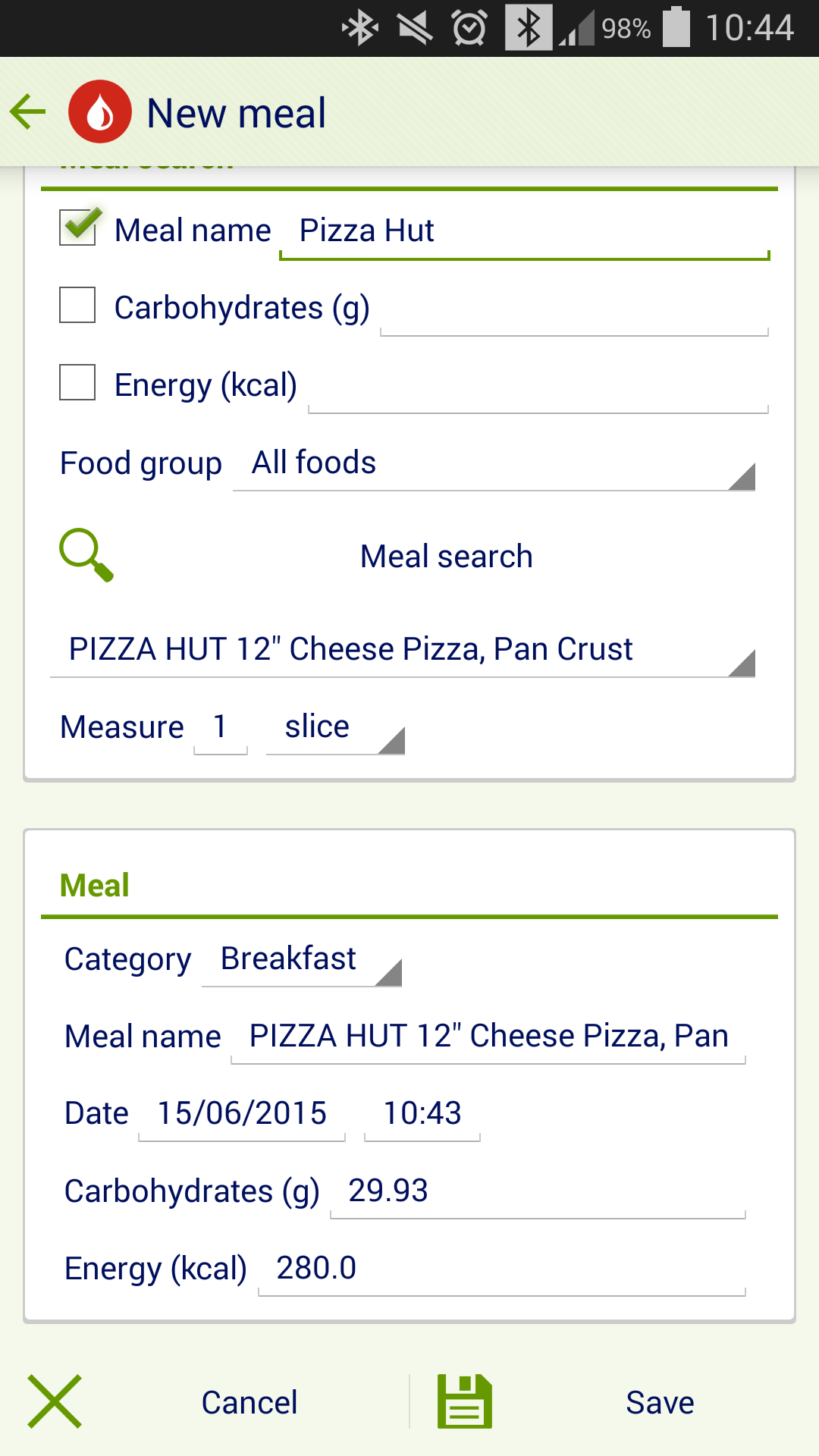Edit the Pizza Hut search name field
Viewport: 819px width, 1456px height.
click(x=523, y=231)
